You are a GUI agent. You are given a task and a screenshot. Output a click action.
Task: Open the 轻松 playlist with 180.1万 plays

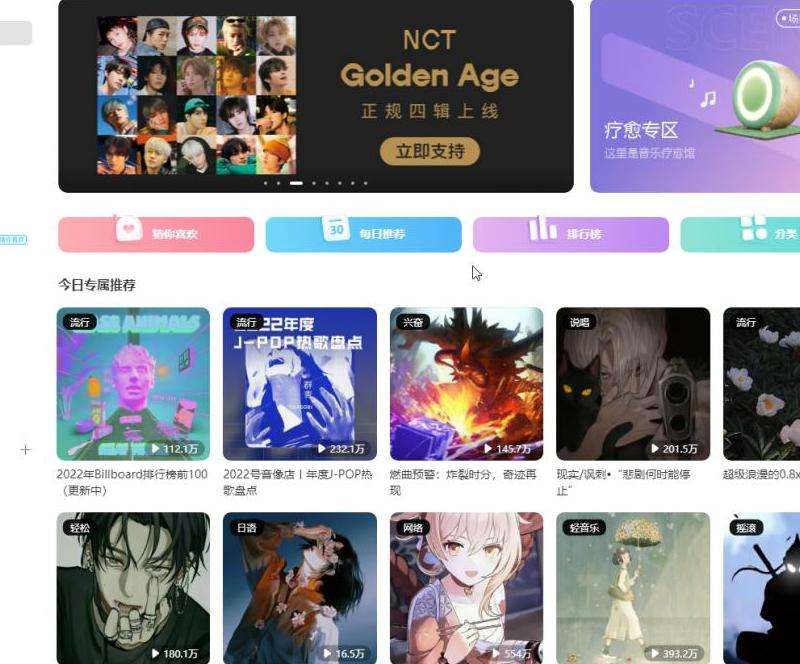133,588
